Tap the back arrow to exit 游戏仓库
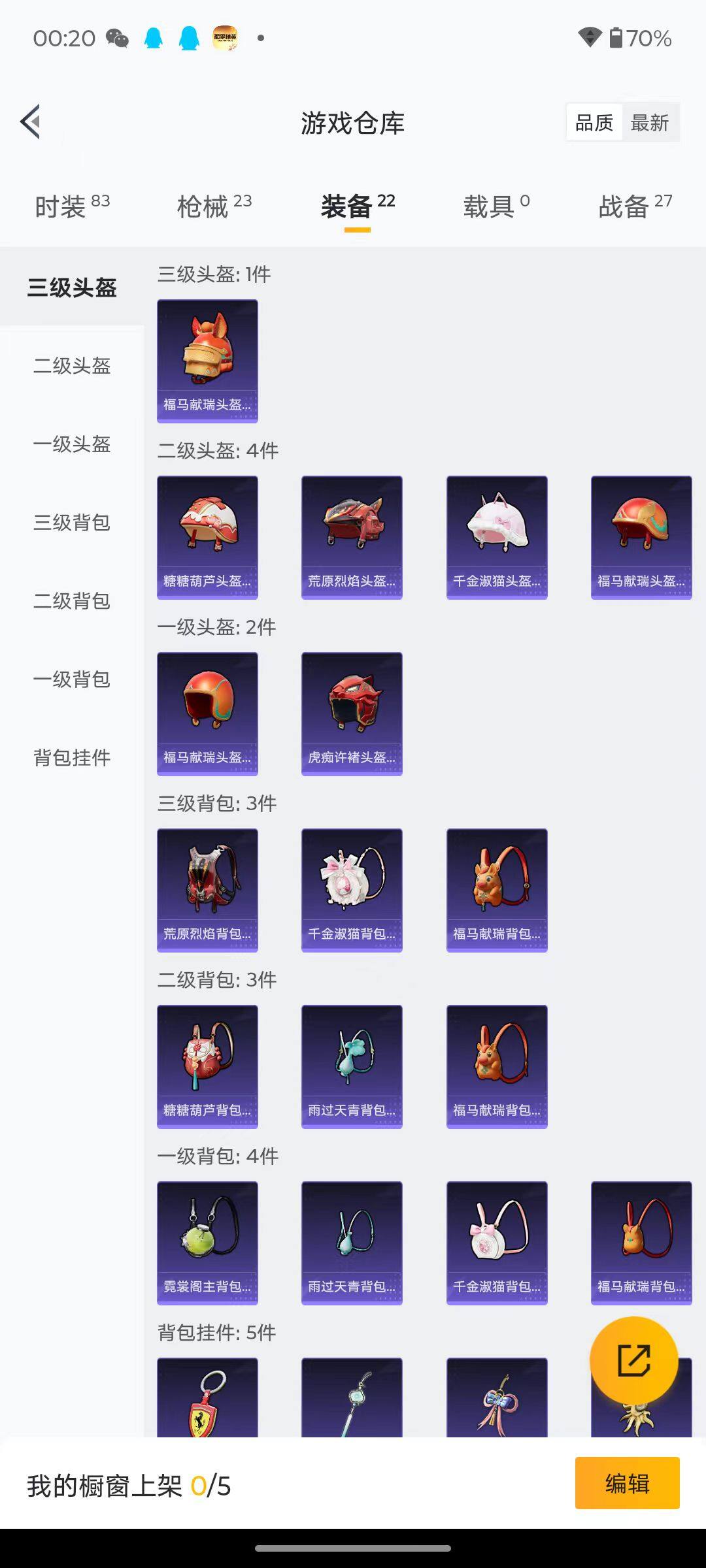706x1568 pixels. pos(29,122)
